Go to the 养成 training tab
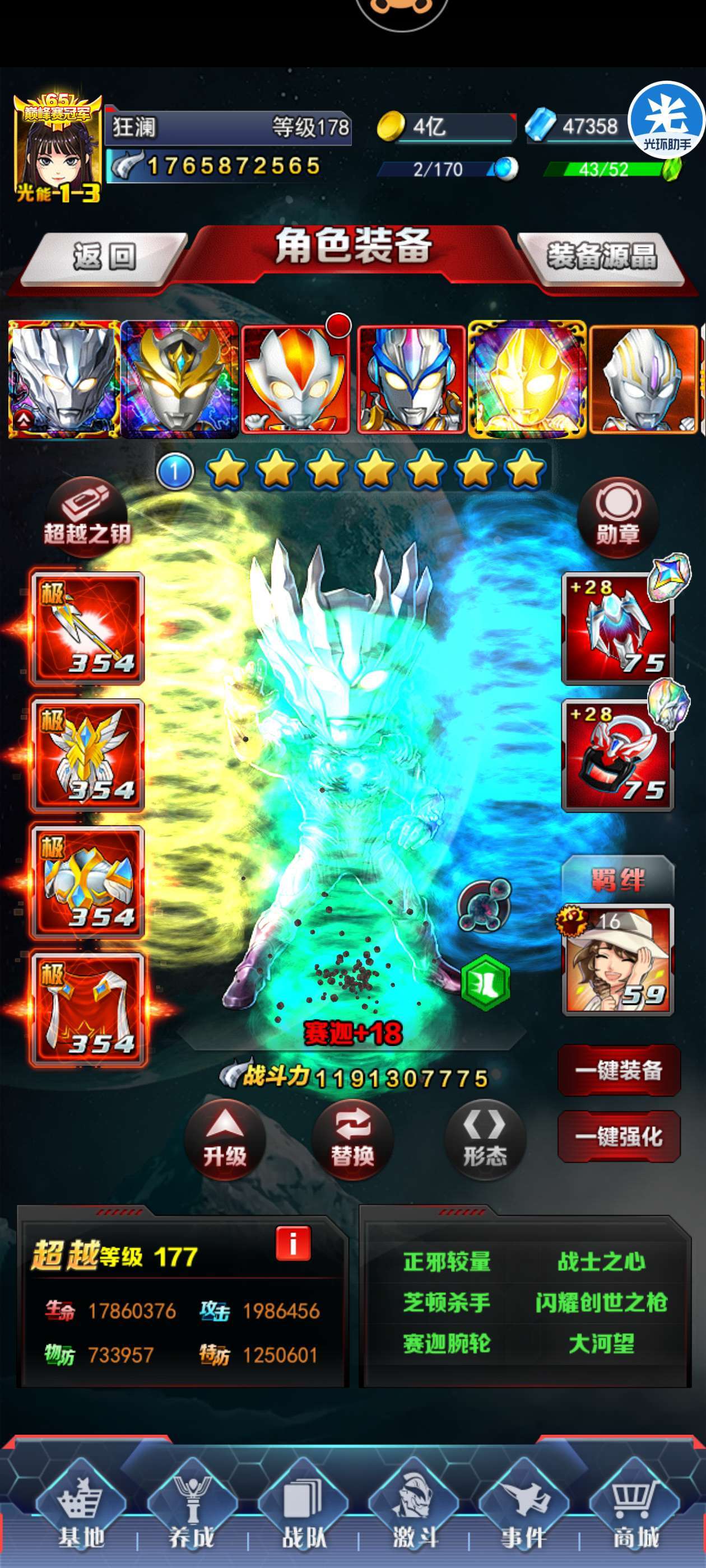This screenshot has height=1568, width=706. point(192,1510)
